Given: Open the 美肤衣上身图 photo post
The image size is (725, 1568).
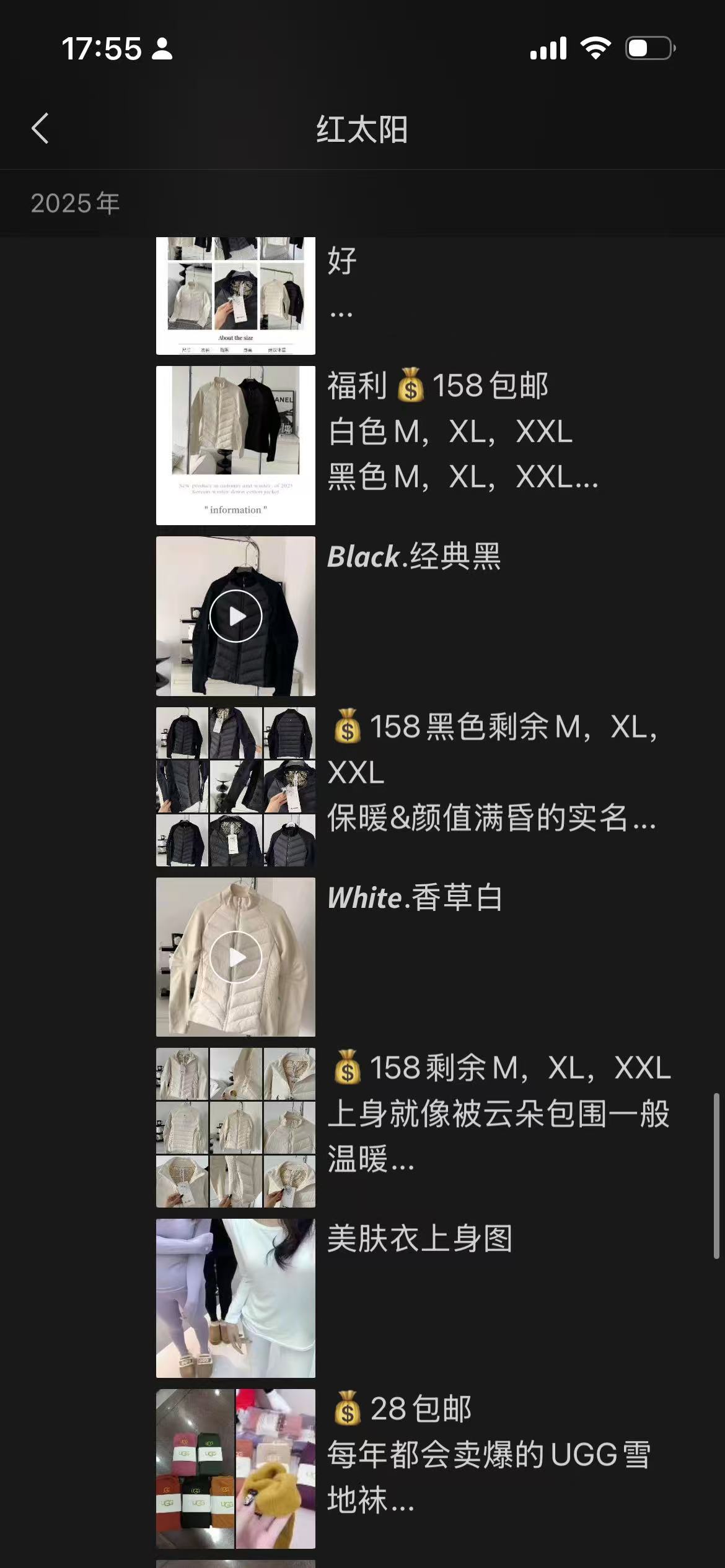Looking at the screenshot, I should [235, 1298].
